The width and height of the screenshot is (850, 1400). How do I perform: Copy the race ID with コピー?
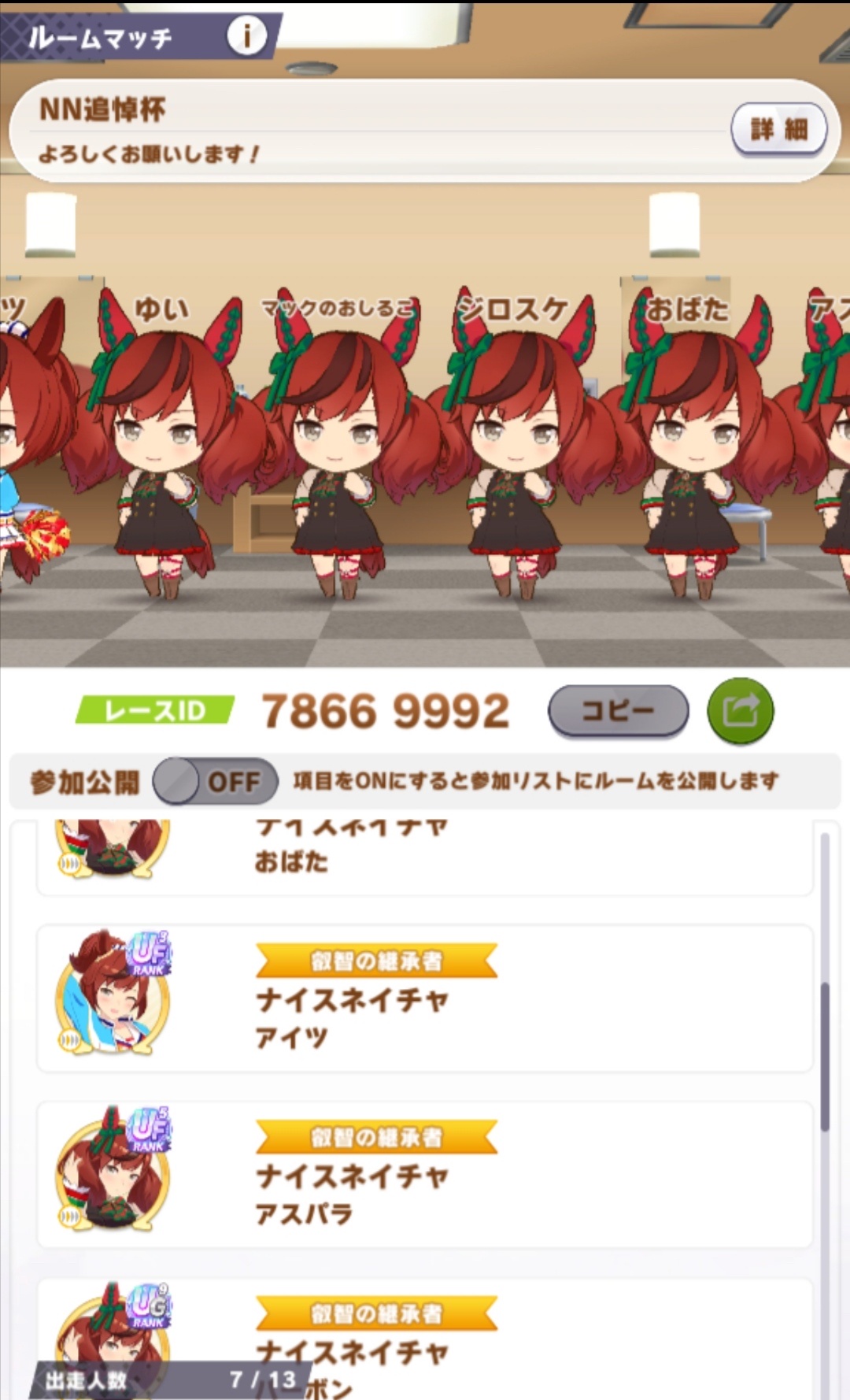pos(618,711)
